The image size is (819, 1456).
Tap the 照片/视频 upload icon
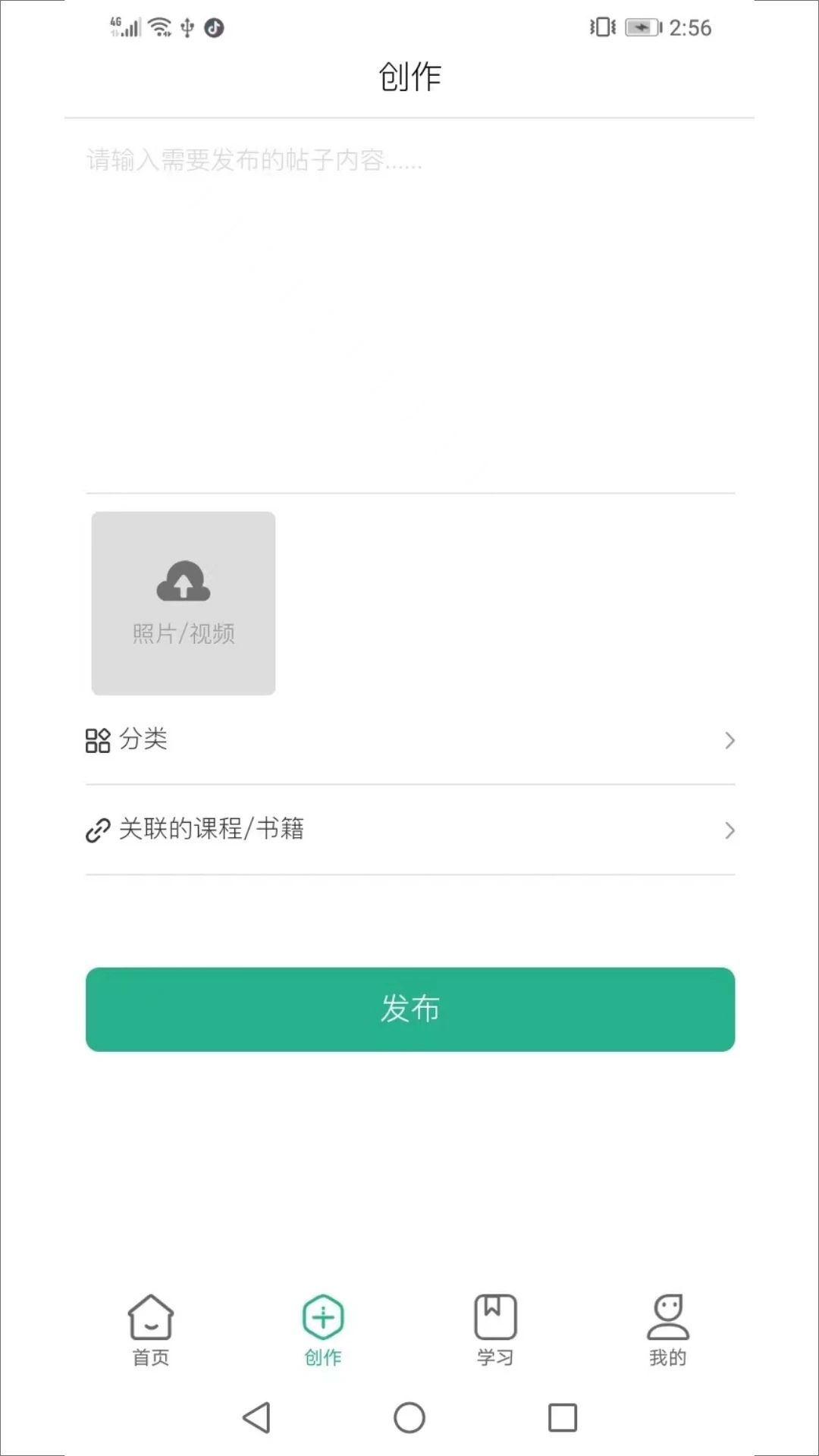183,603
